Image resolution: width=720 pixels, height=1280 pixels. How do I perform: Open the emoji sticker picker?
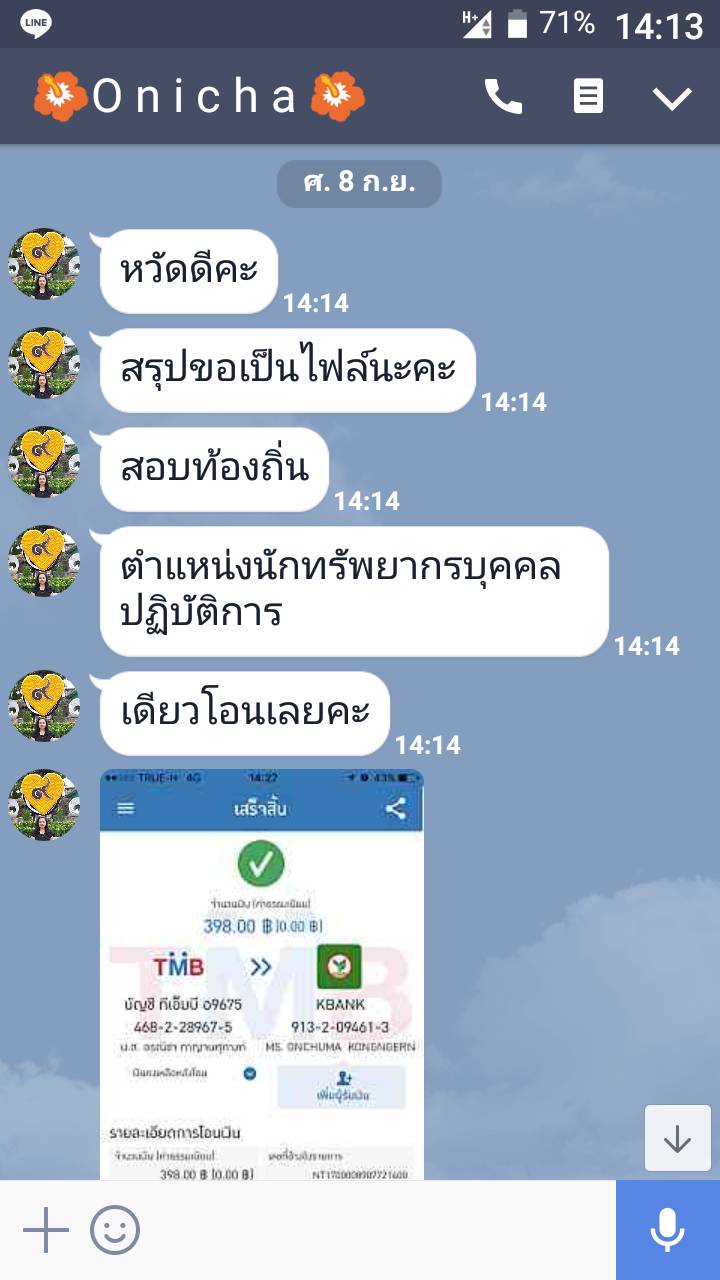pos(115,1230)
